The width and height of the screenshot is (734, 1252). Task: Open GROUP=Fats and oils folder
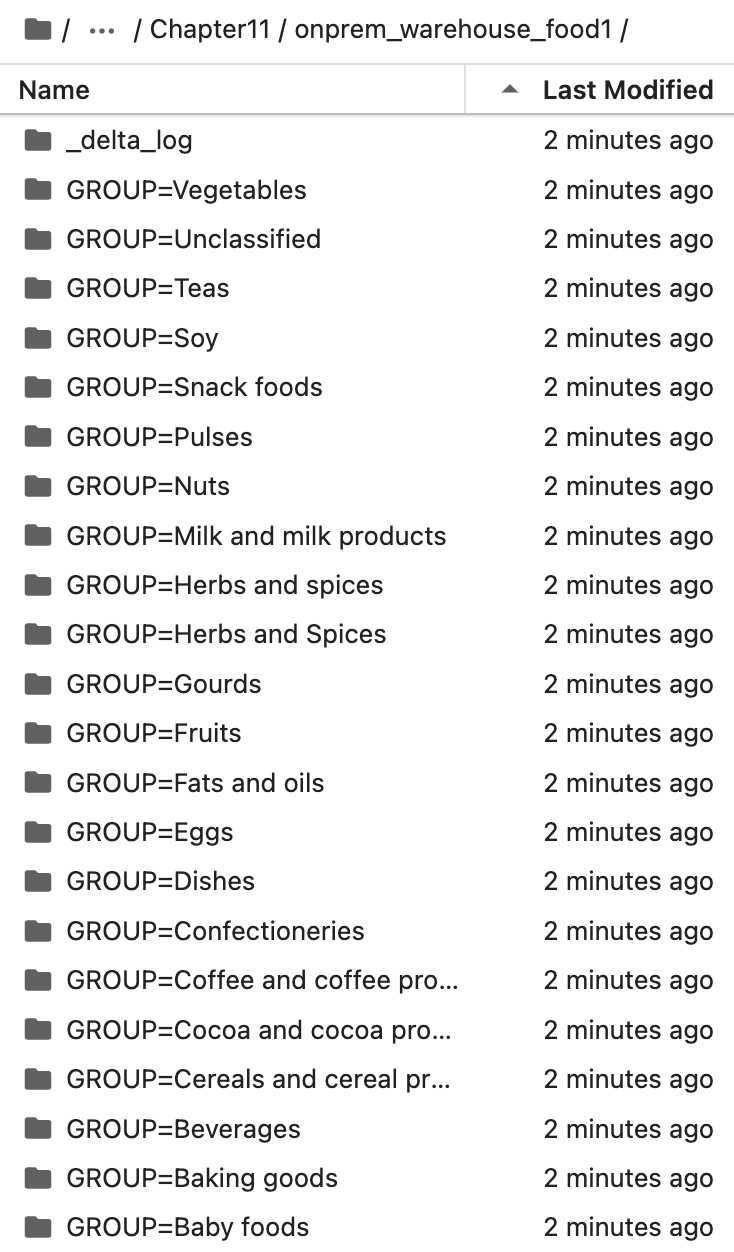195,783
